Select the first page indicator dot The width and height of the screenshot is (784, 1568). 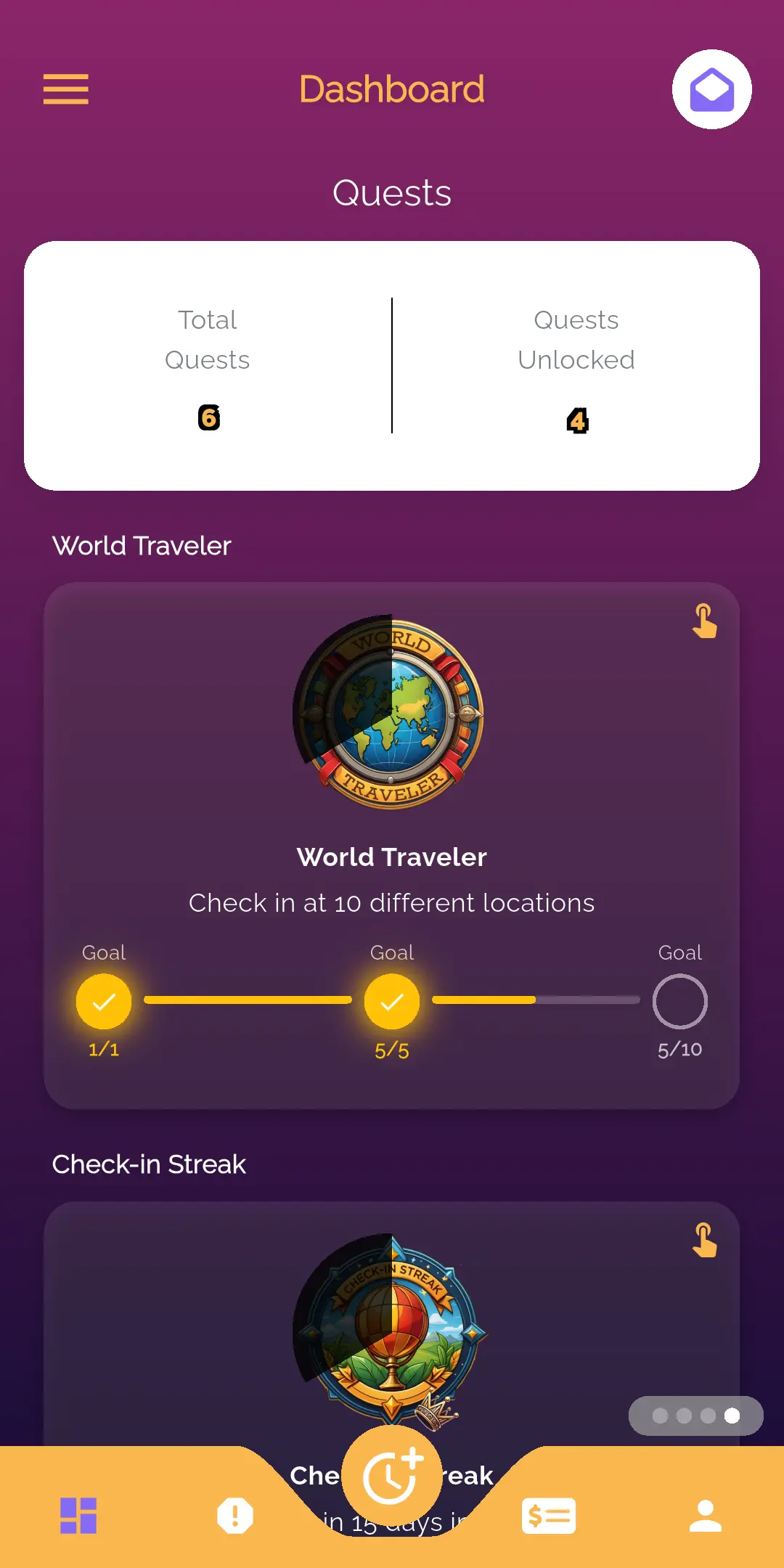pyautogui.click(x=659, y=1414)
